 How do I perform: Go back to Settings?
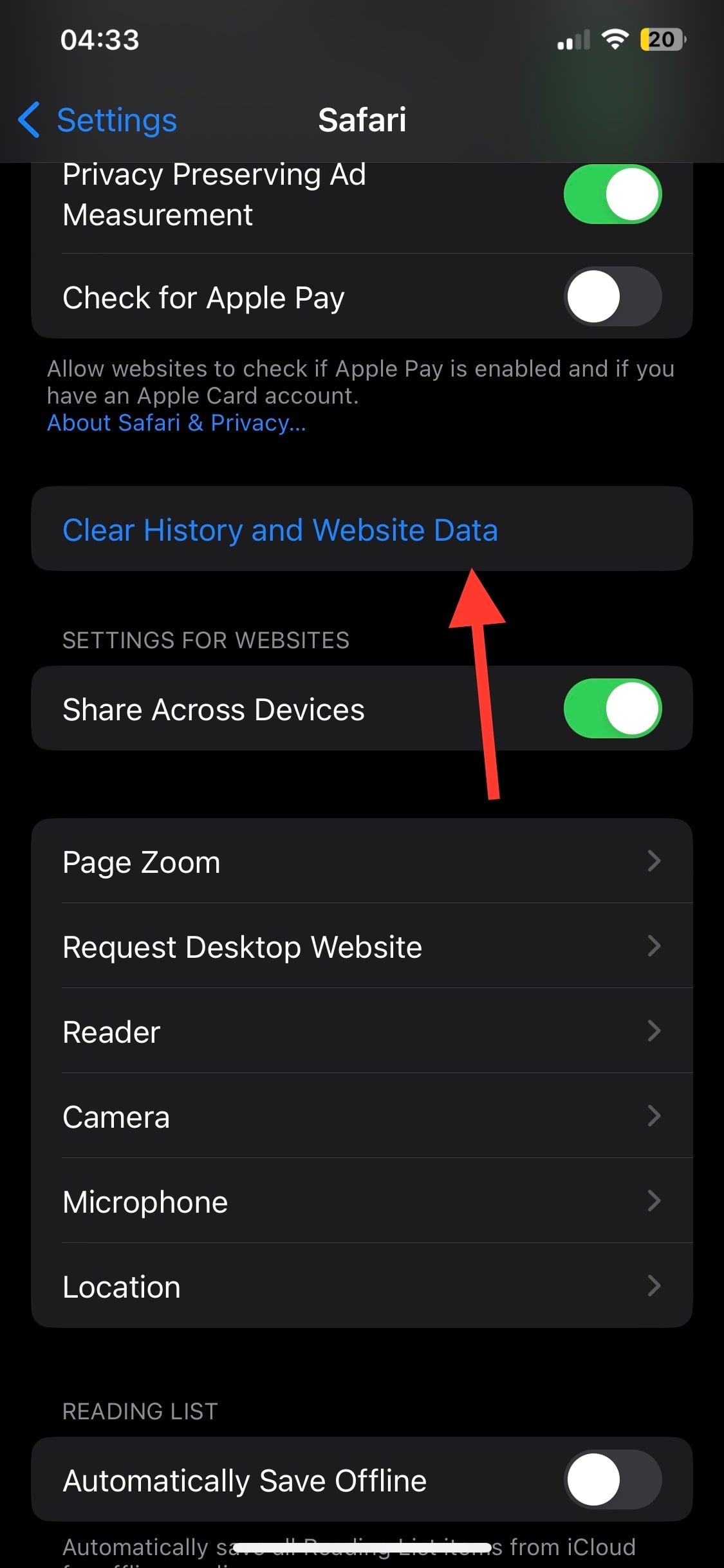pos(98,120)
